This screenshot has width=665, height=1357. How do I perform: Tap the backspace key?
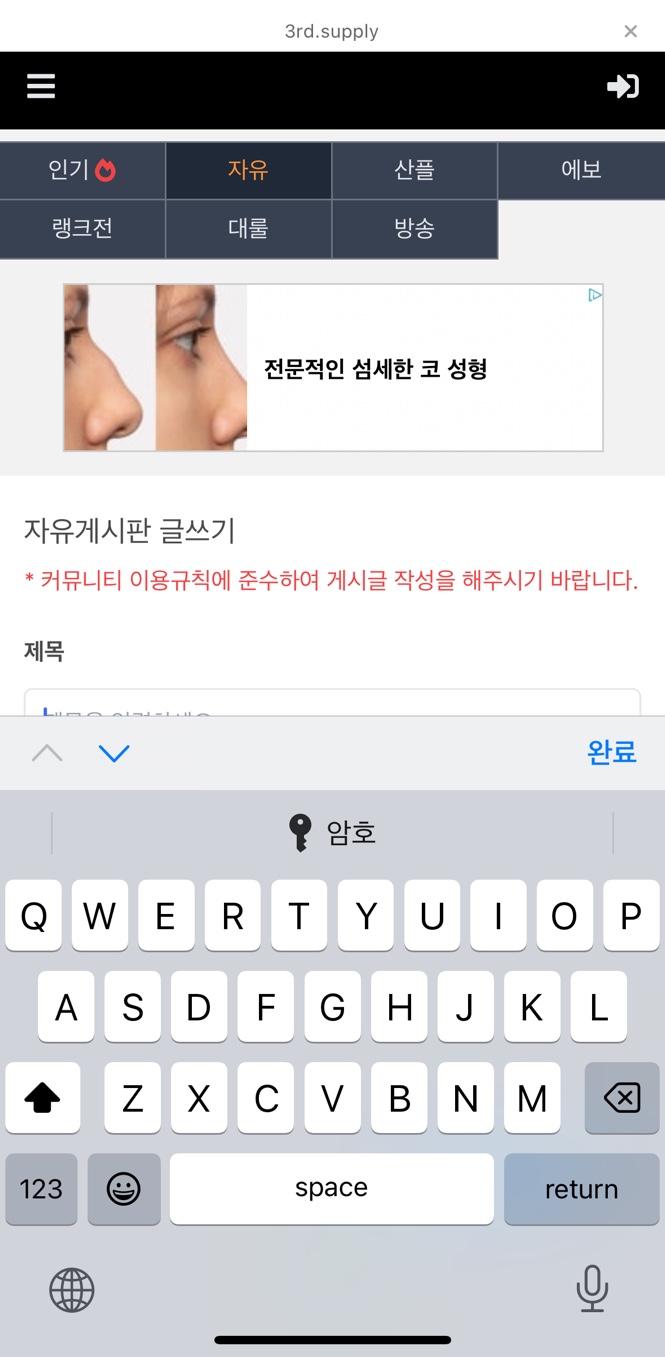coord(621,1099)
